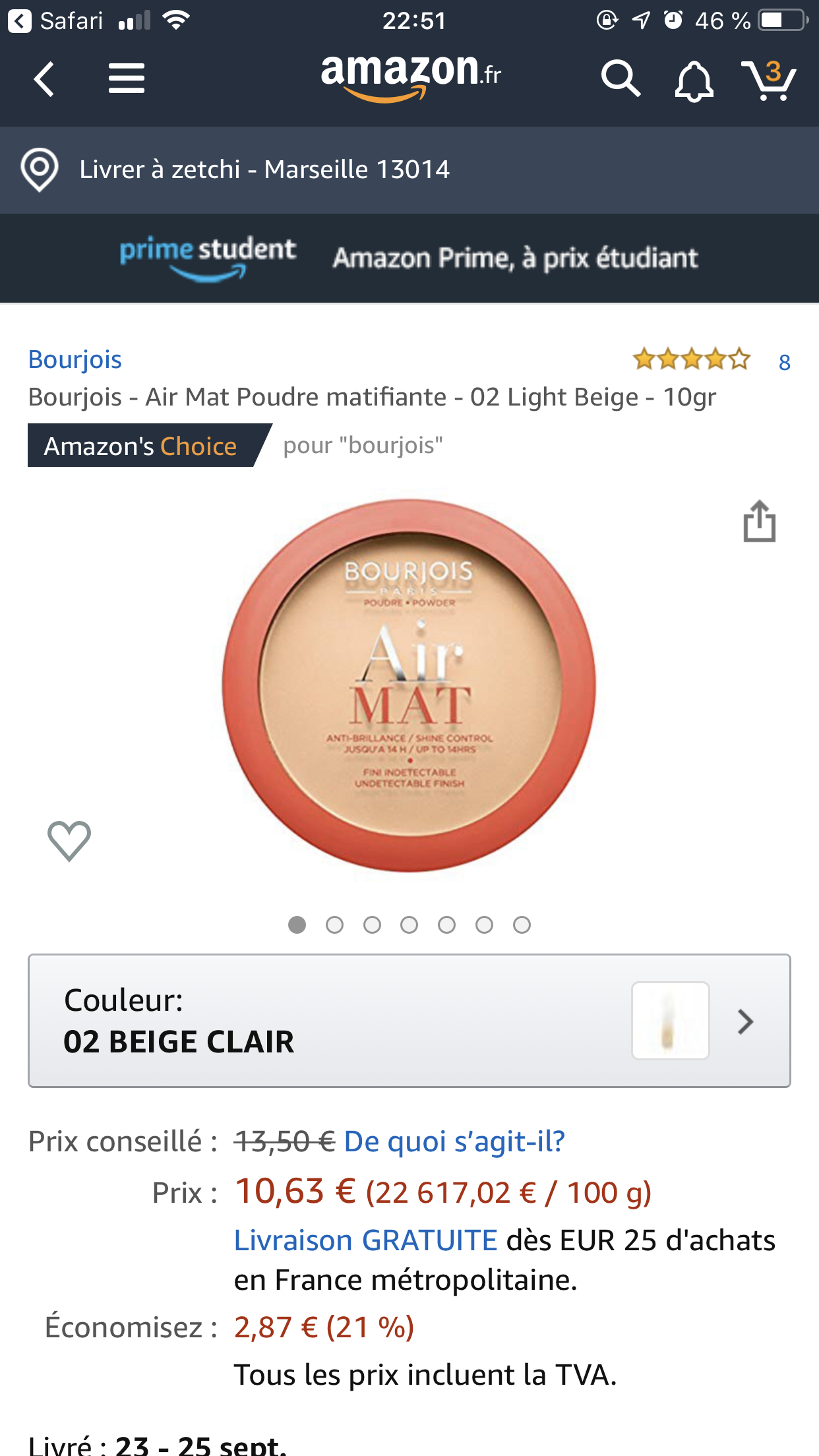This screenshot has width=819, height=1456.
Task: Visit the Bourjois brand link
Action: coord(75,359)
